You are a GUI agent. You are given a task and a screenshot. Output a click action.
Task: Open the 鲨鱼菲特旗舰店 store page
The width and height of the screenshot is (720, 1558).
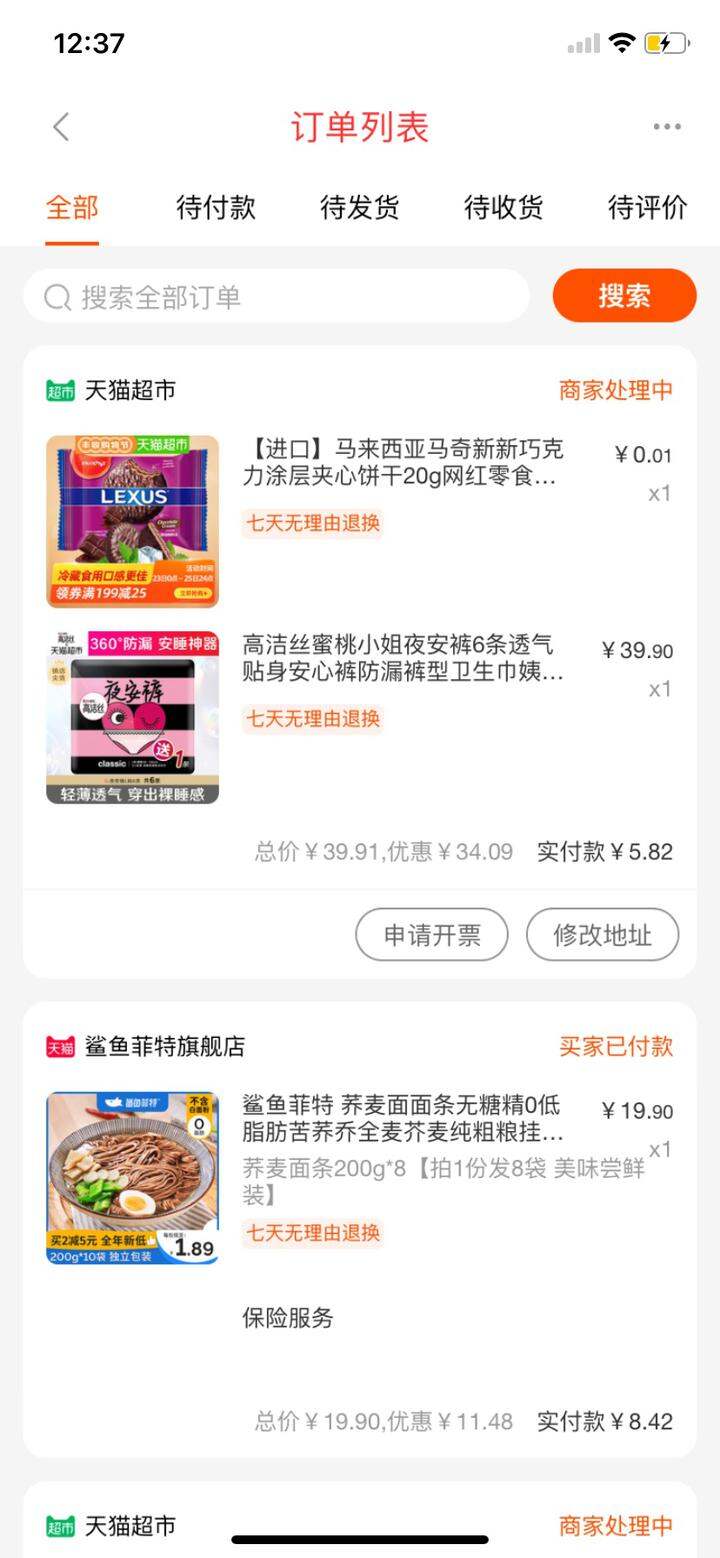(x=146, y=1047)
